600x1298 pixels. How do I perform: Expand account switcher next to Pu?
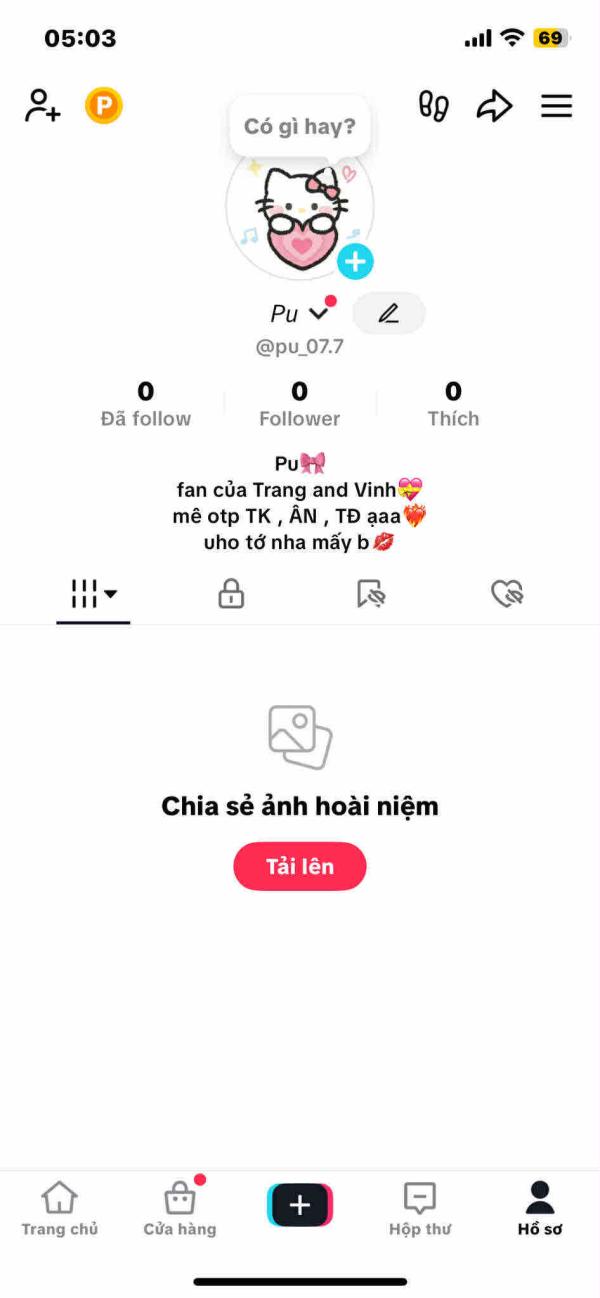pyautogui.click(x=319, y=313)
